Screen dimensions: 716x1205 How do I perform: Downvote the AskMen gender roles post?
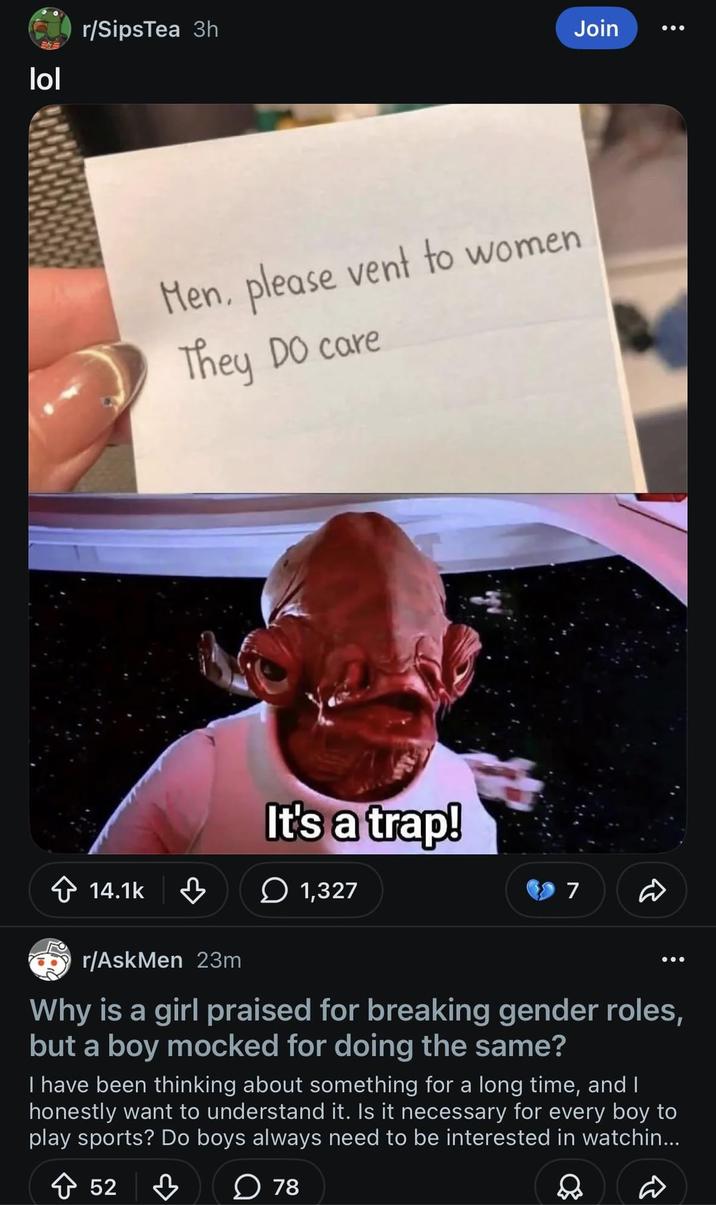pos(166,1186)
